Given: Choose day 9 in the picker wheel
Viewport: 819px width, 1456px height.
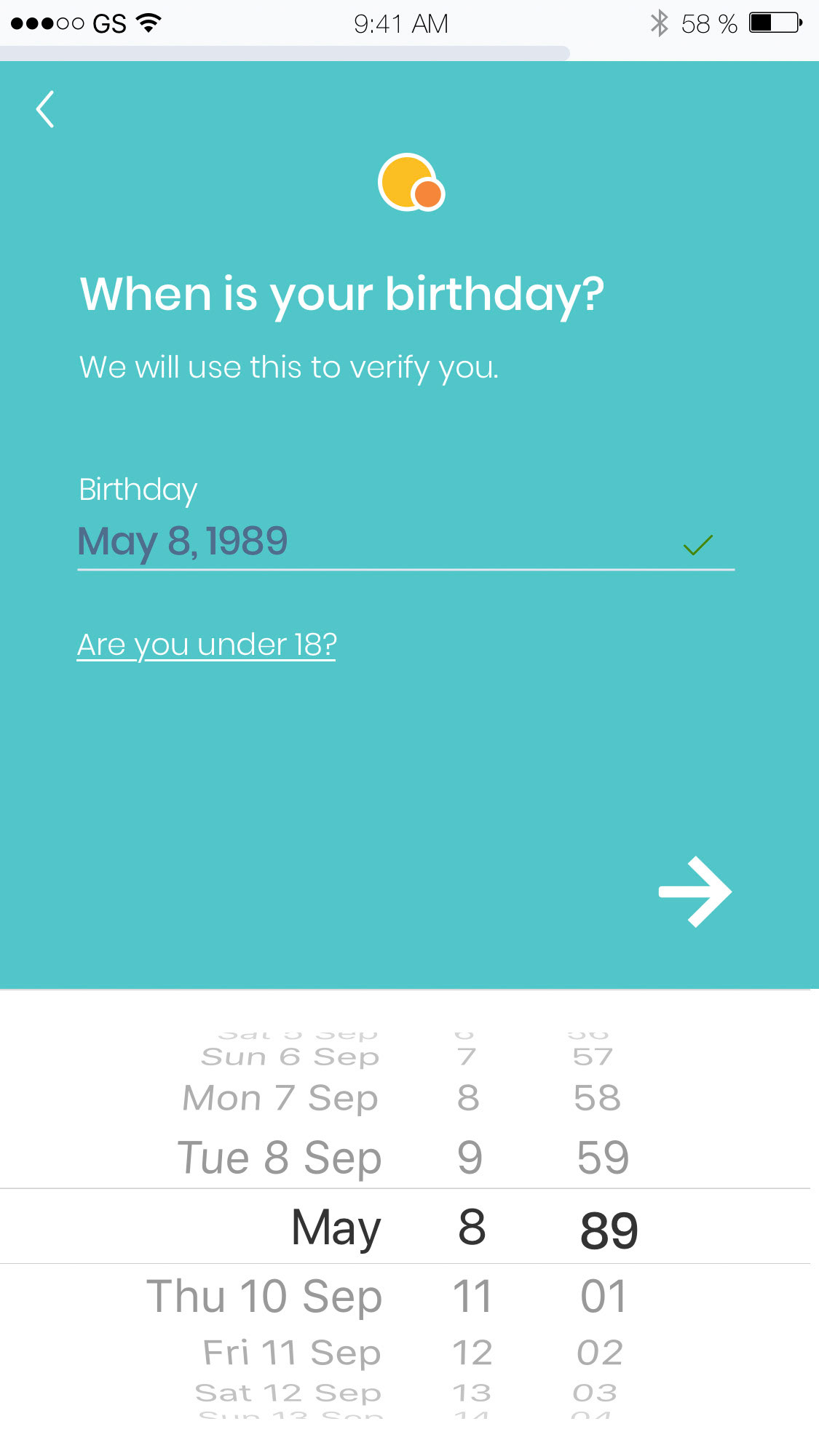Looking at the screenshot, I should [x=470, y=1157].
